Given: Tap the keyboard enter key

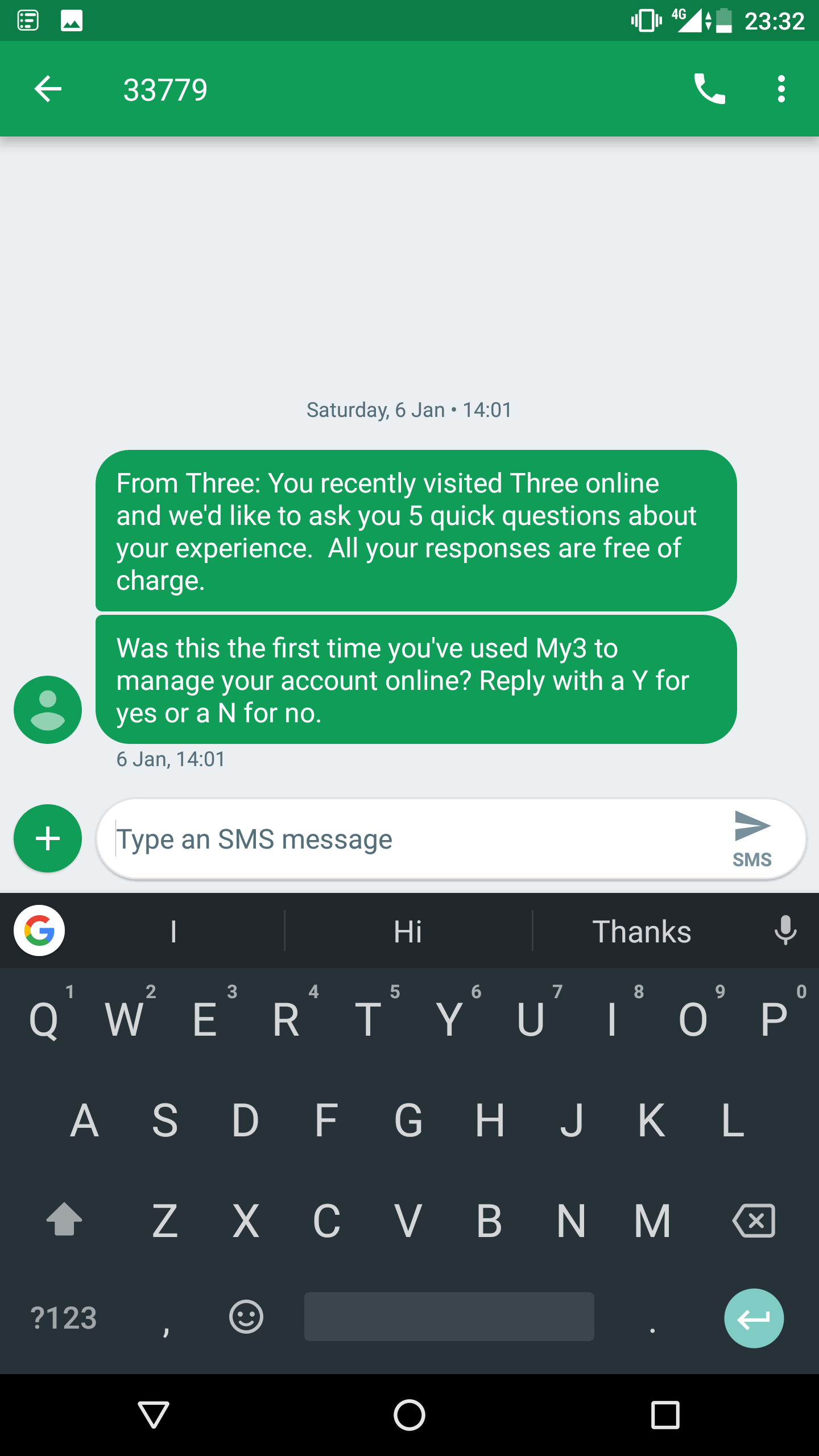Looking at the screenshot, I should [x=754, y=1318].
